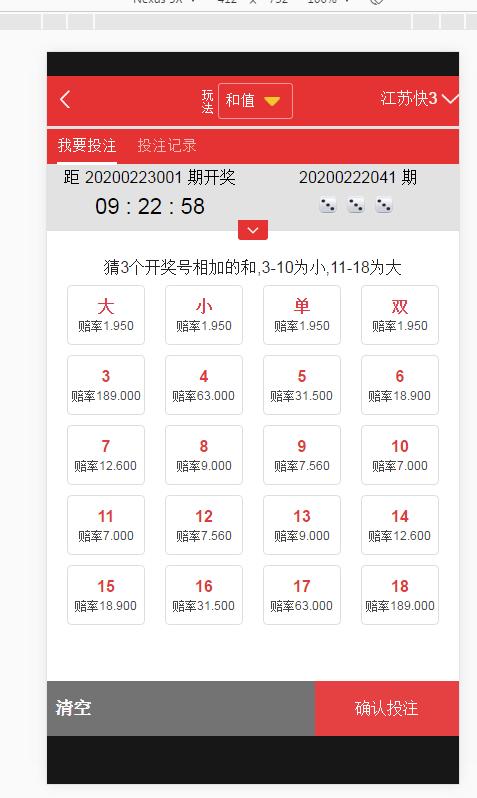Choose sum value 18

(x=400, y=595)
